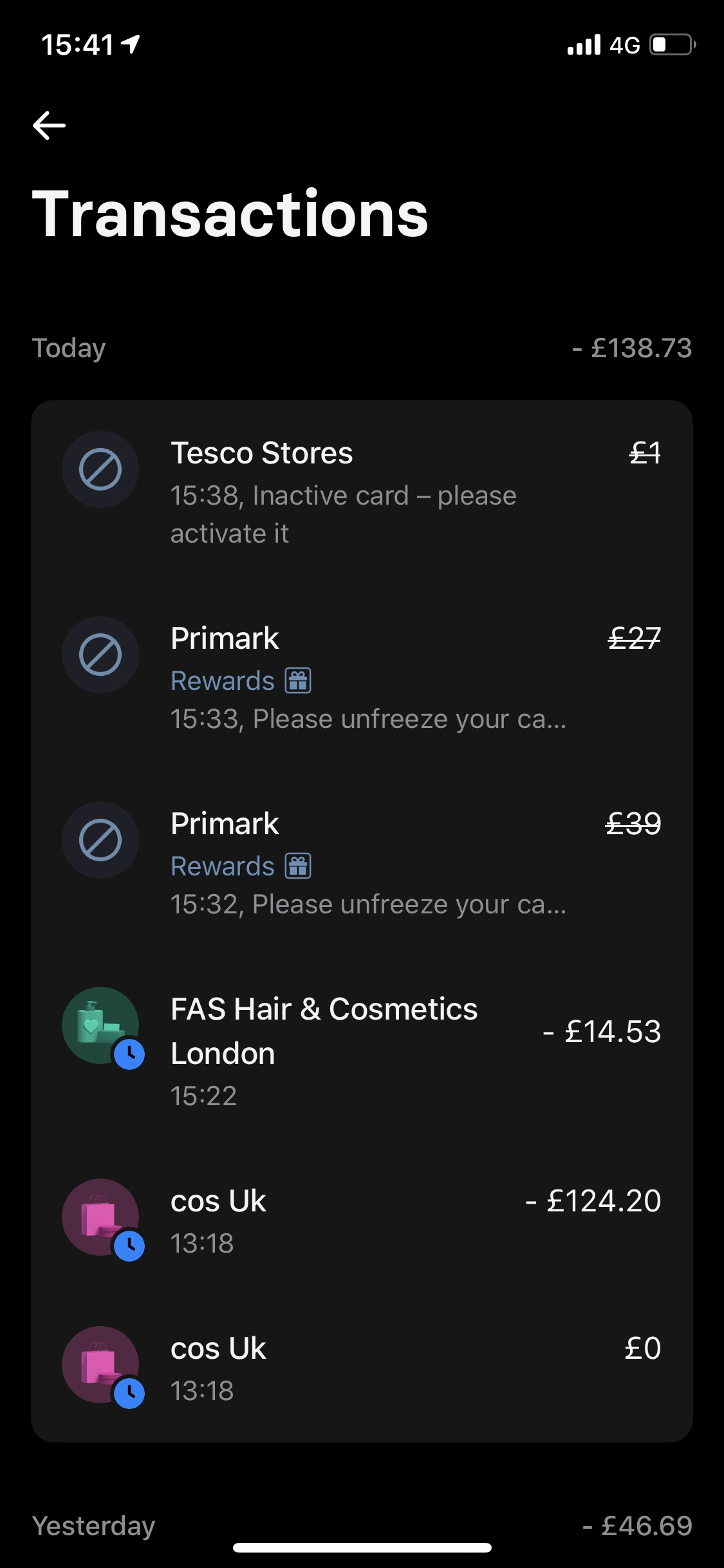The image size is (724, 1568).
Task: Open the declined £39 Primark transaction
Action: 360,863
